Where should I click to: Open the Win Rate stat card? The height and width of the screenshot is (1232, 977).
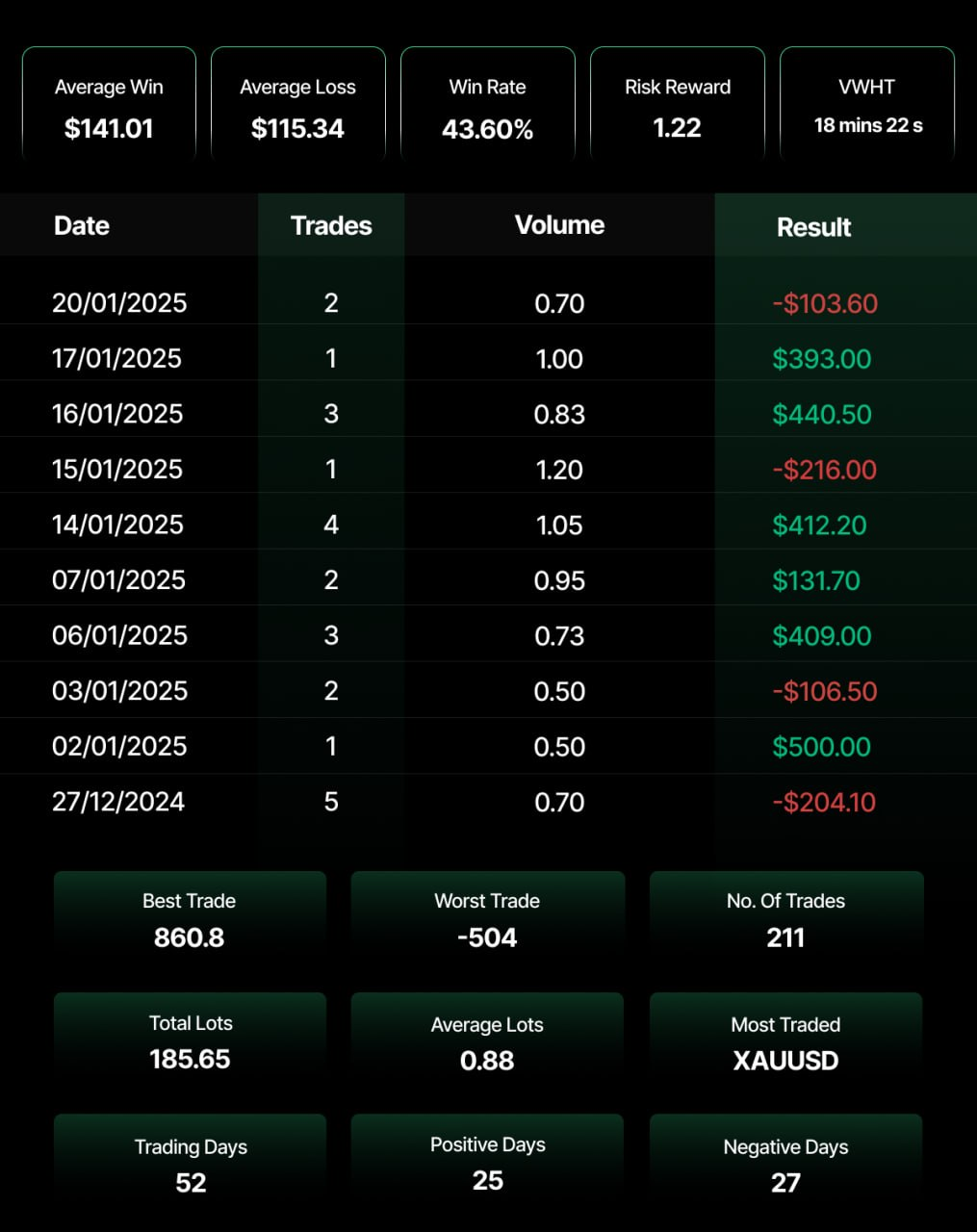pyautogui.click(x=487, y=103)
